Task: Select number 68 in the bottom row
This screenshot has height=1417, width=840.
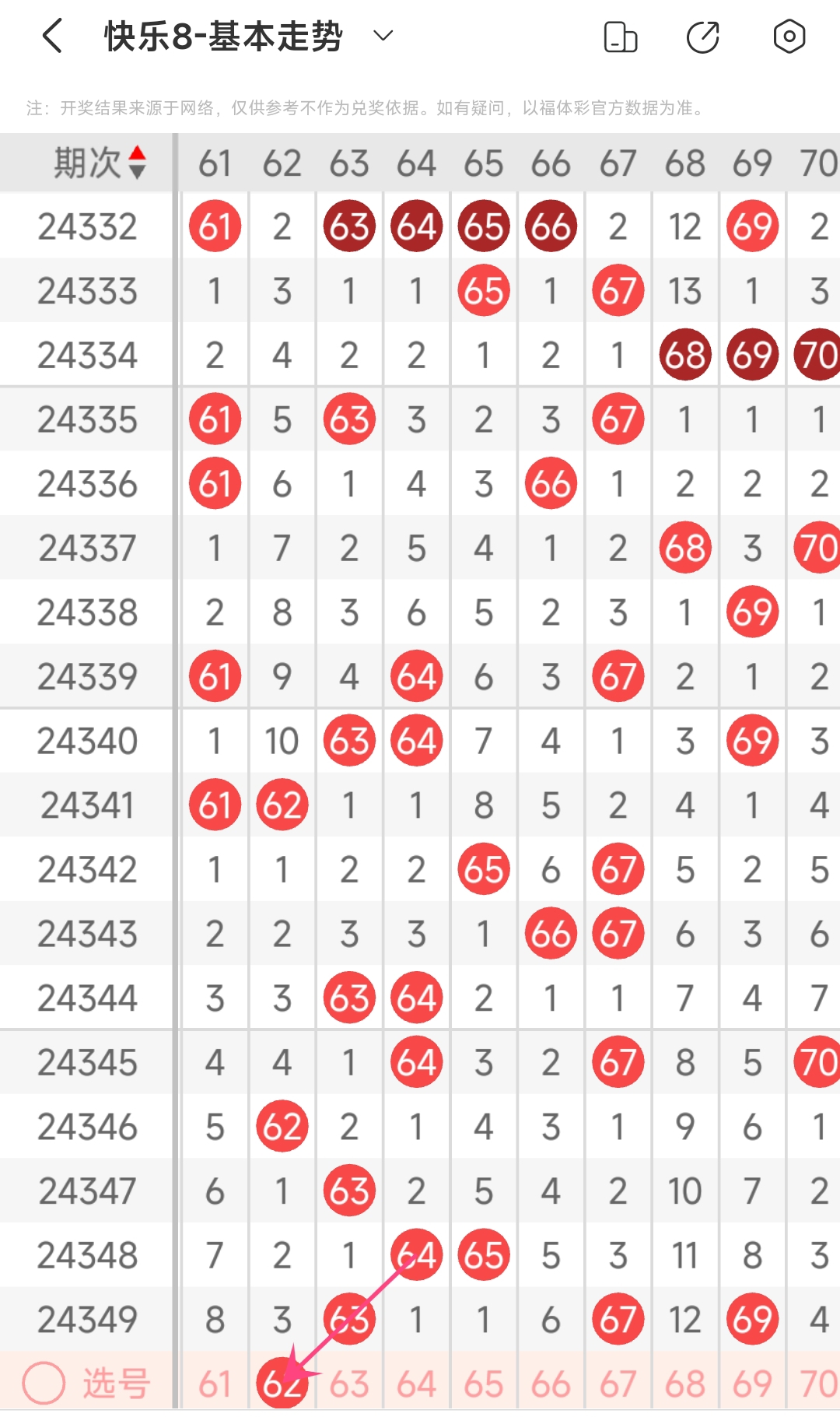Action: coord(685,1384)
